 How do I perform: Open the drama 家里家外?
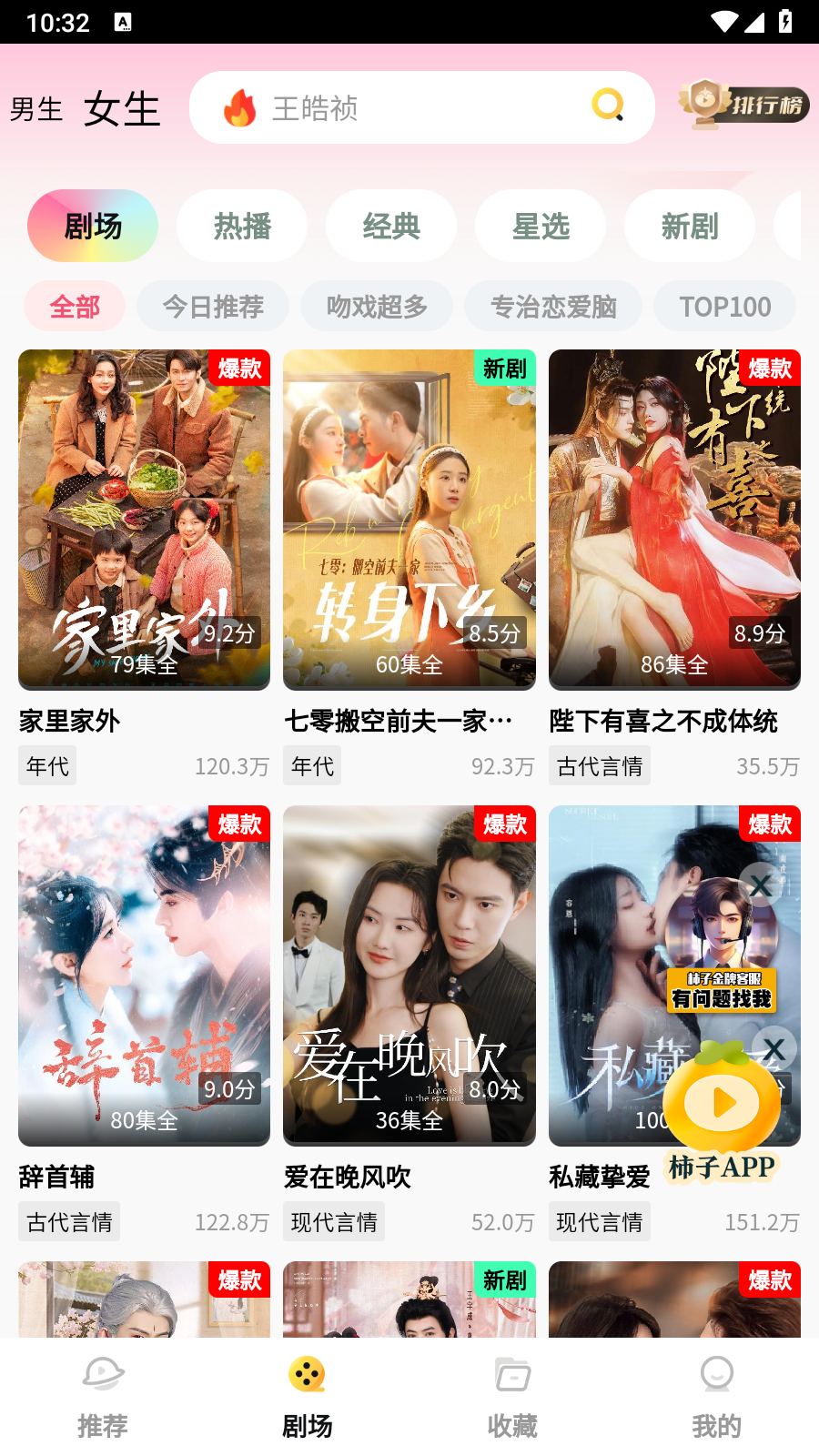(144, 519)
